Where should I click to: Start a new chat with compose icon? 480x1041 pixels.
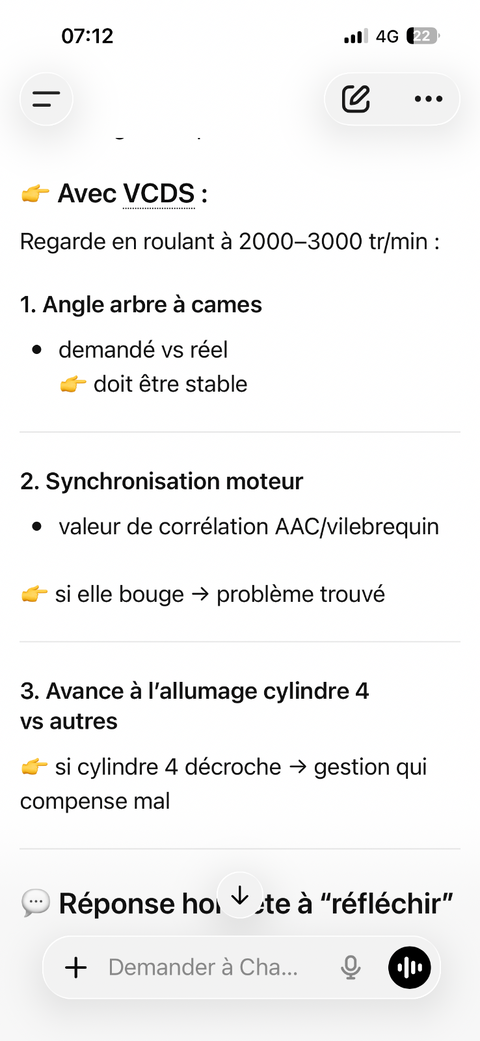[x=356, y=100]
